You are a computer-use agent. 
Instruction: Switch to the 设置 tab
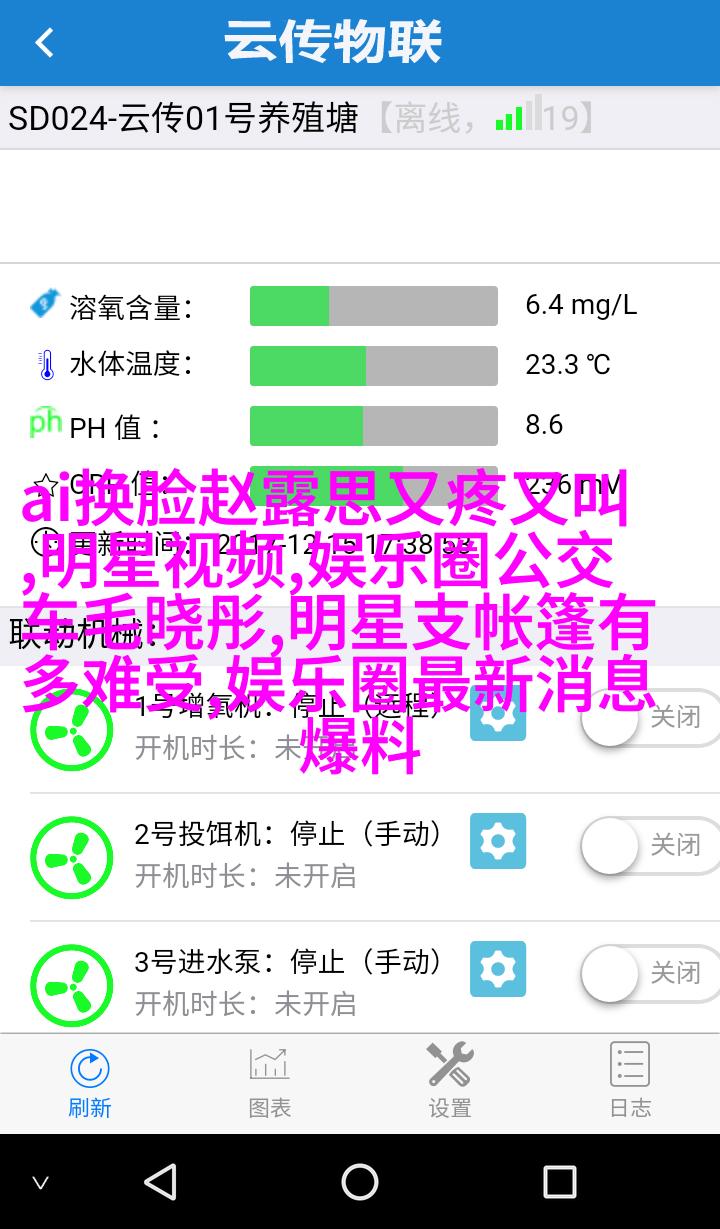pos(449,1079)
